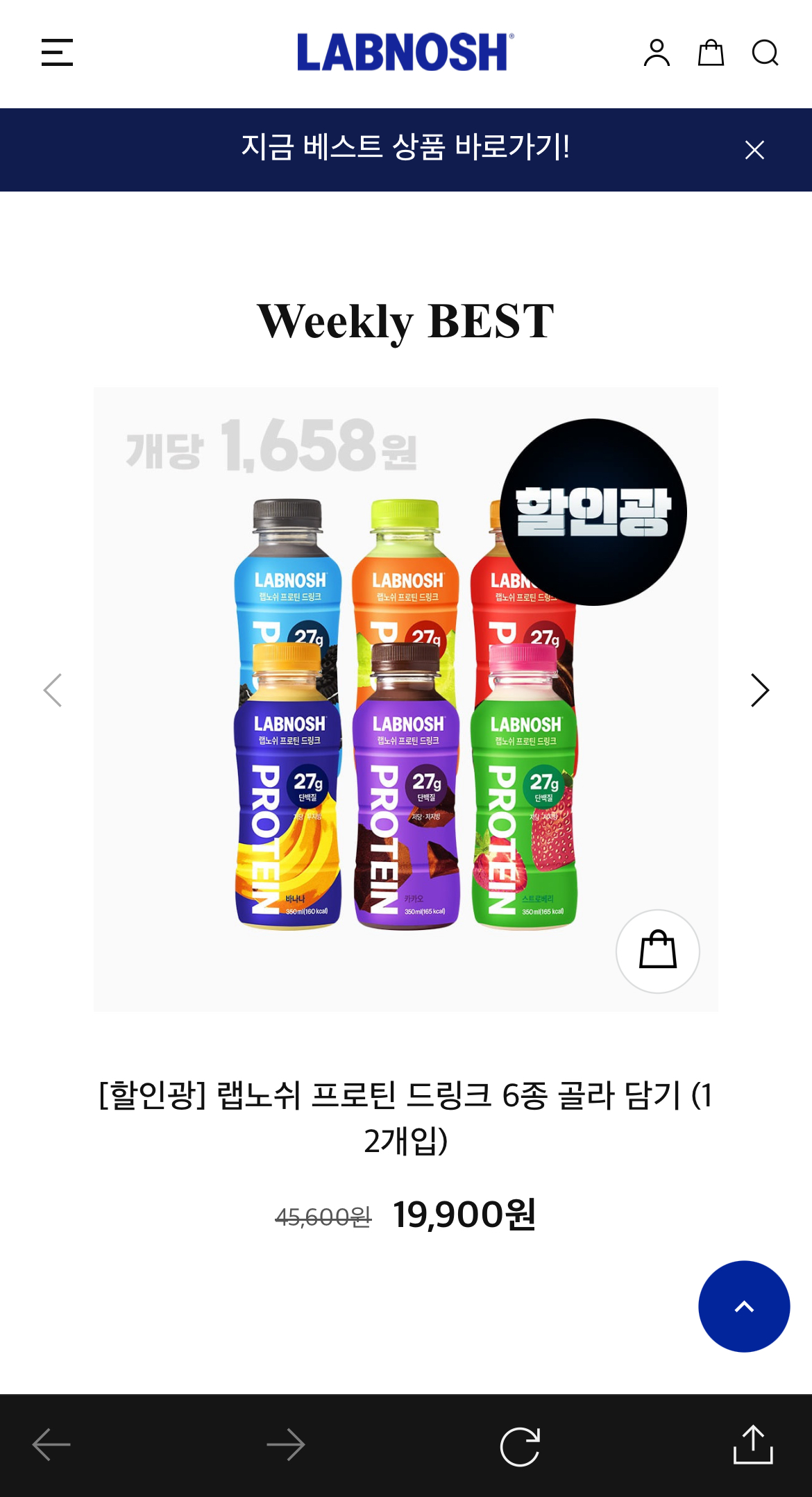
Task: Dismiss the blue best-products banner
Action: click(754, 150)
